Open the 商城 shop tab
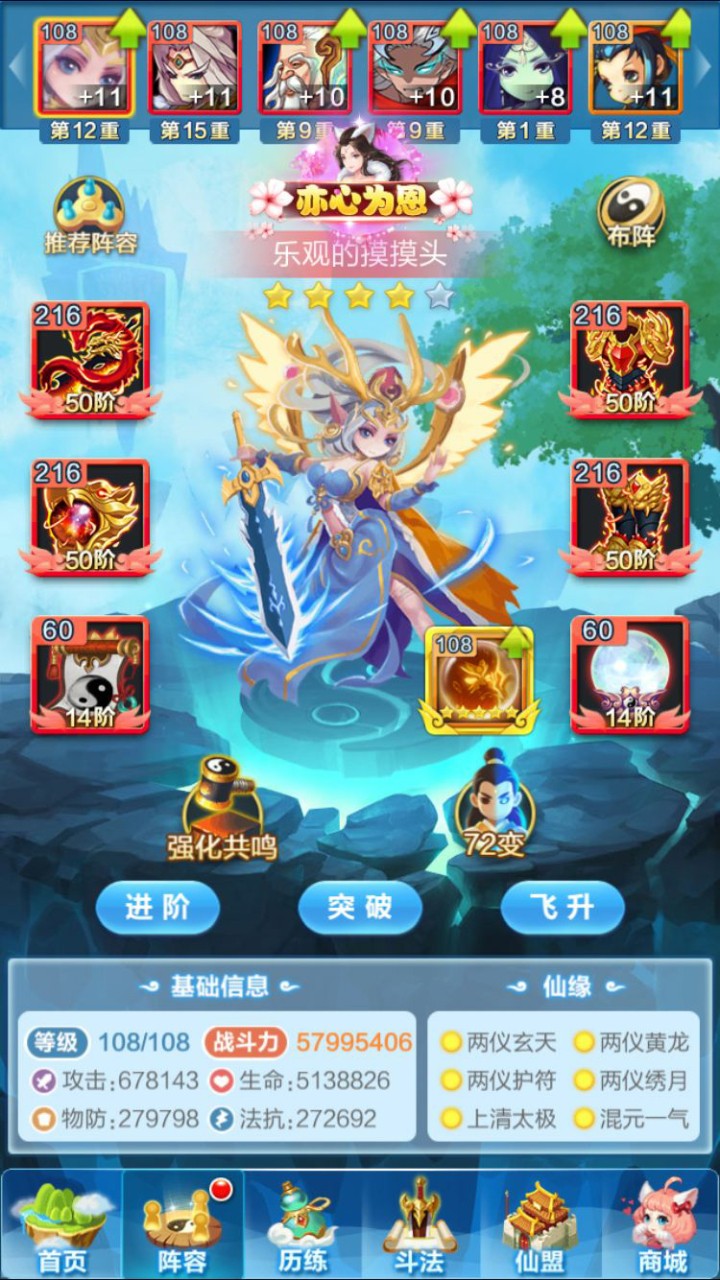720x1280 pixels. coord(661,1225)
